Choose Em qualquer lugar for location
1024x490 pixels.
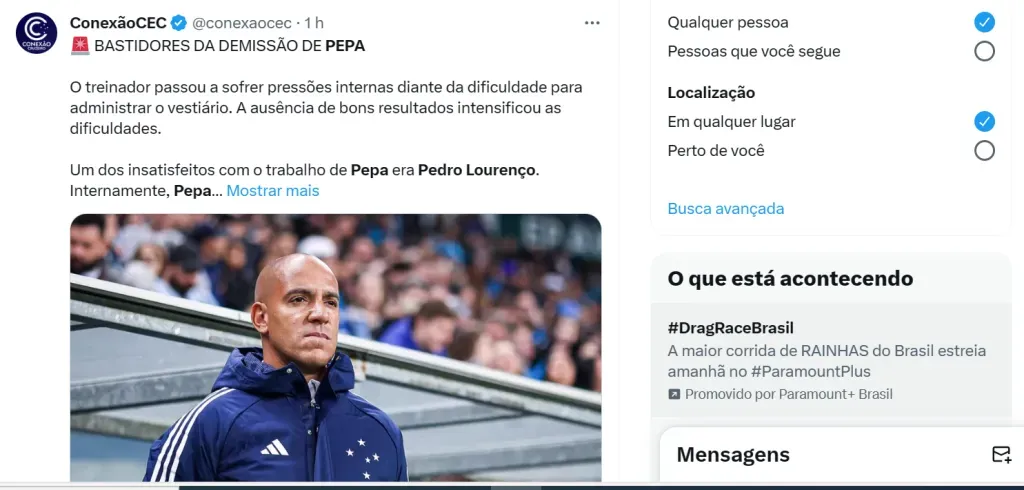coord(984,121)
